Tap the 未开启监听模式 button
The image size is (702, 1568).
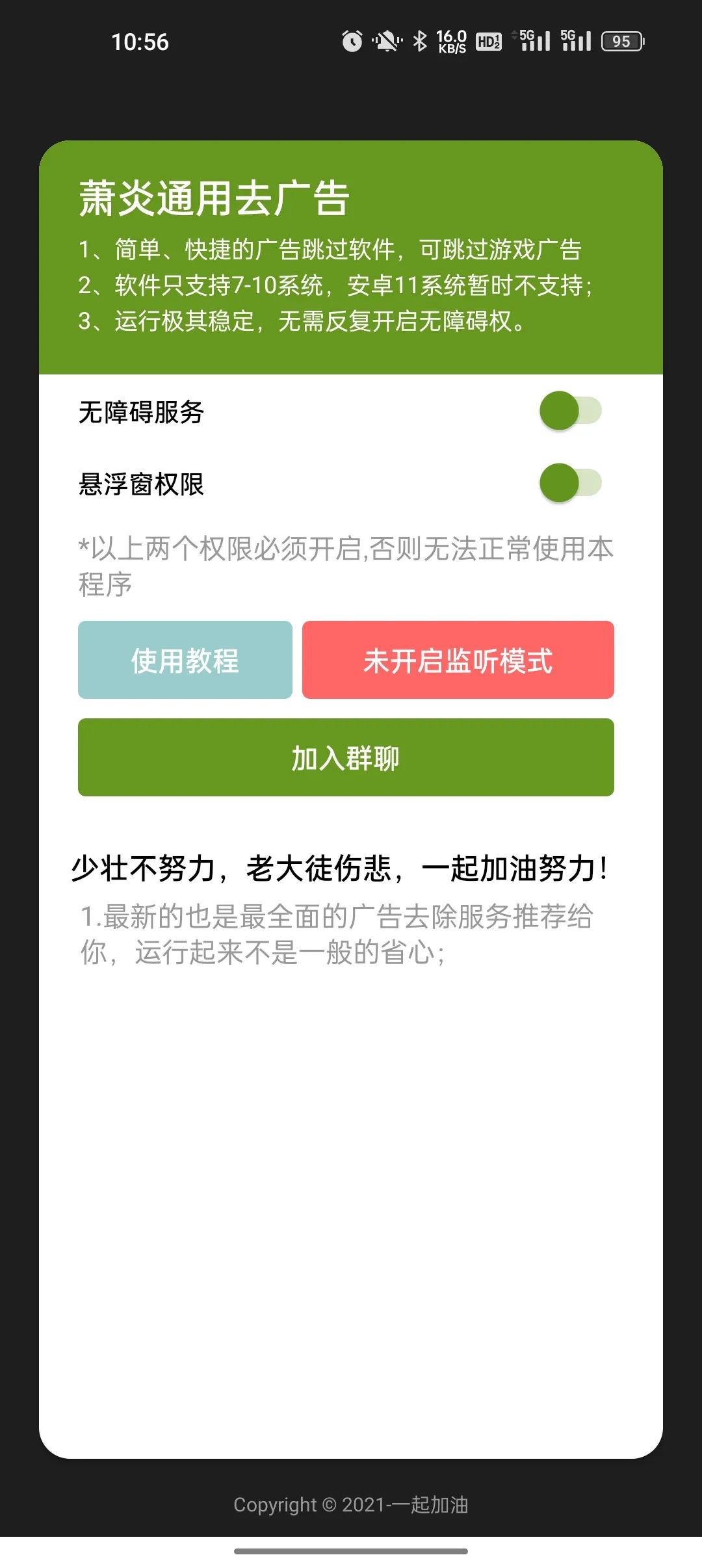point(458,660)
